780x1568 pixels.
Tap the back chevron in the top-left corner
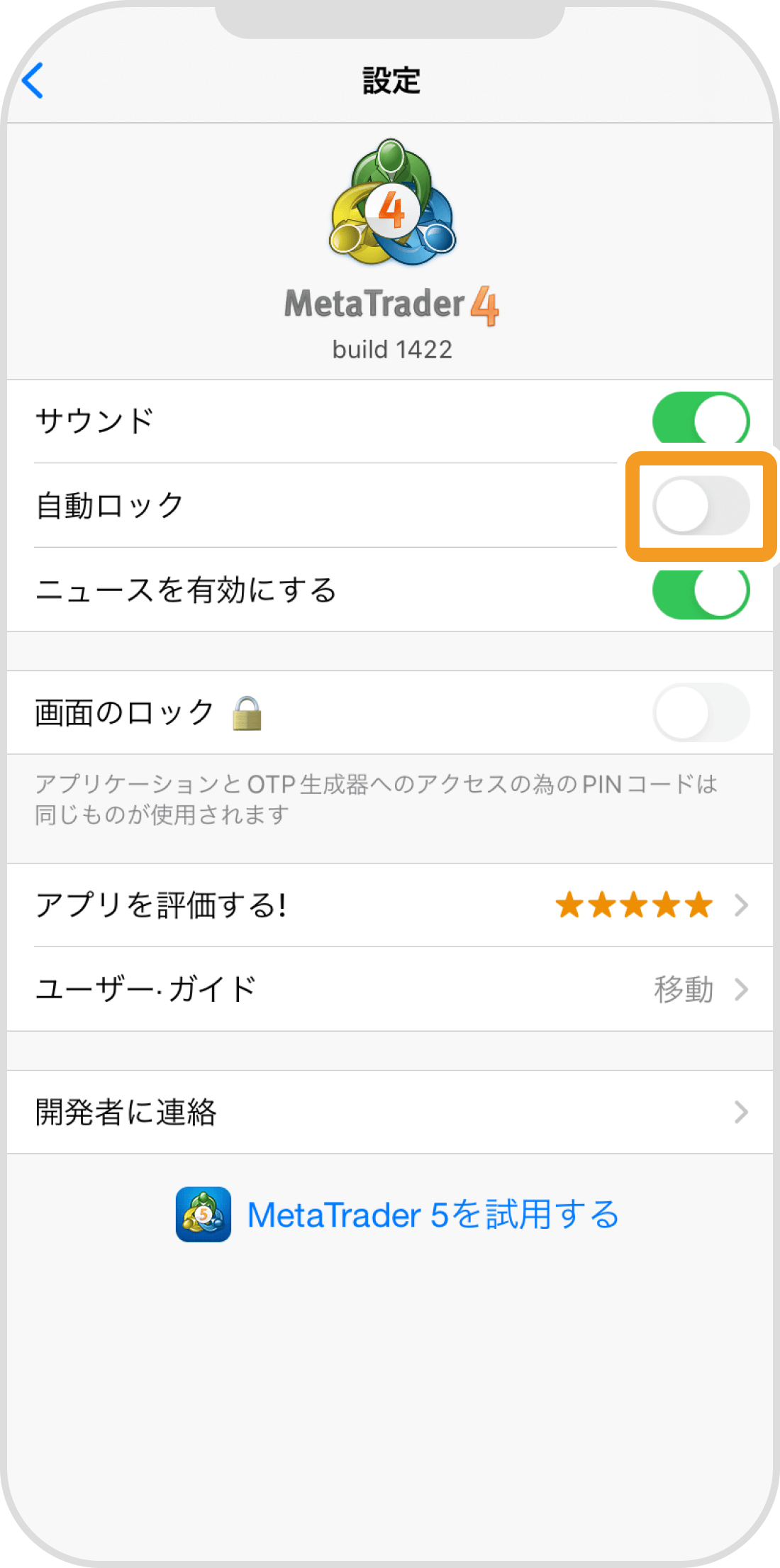point(34,81)
